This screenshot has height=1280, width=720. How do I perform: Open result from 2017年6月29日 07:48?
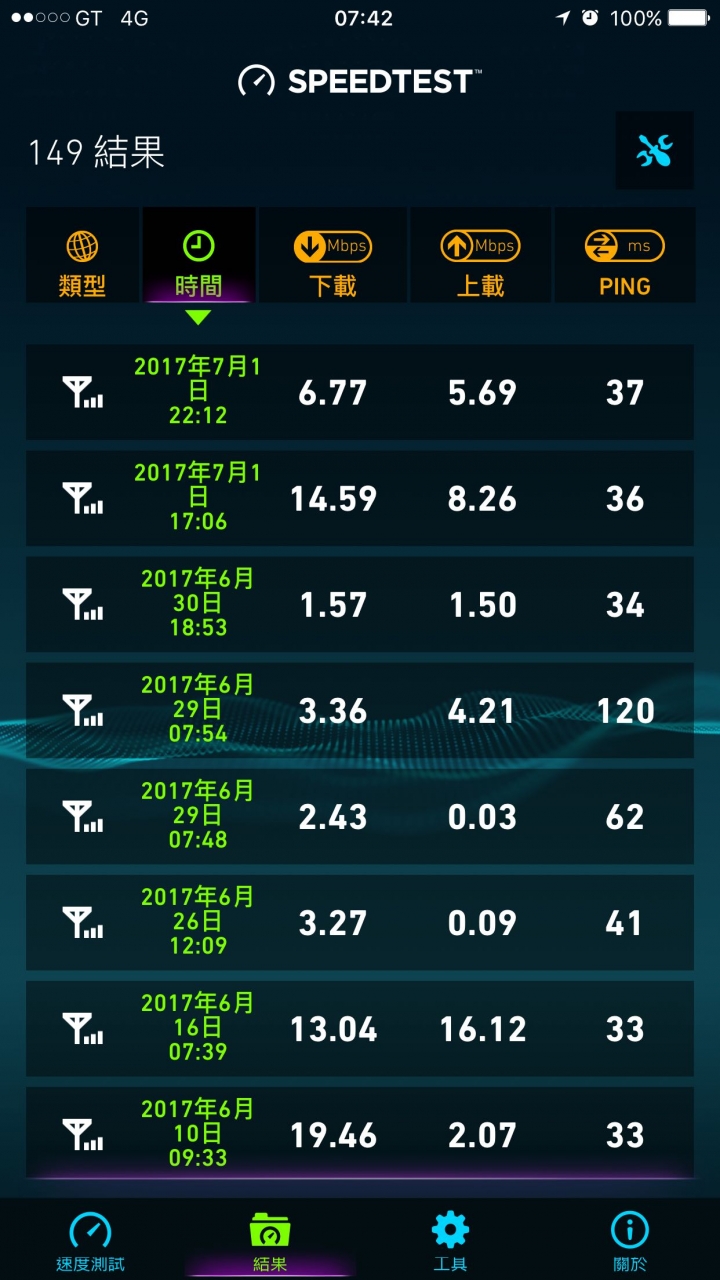click(360, 816)
